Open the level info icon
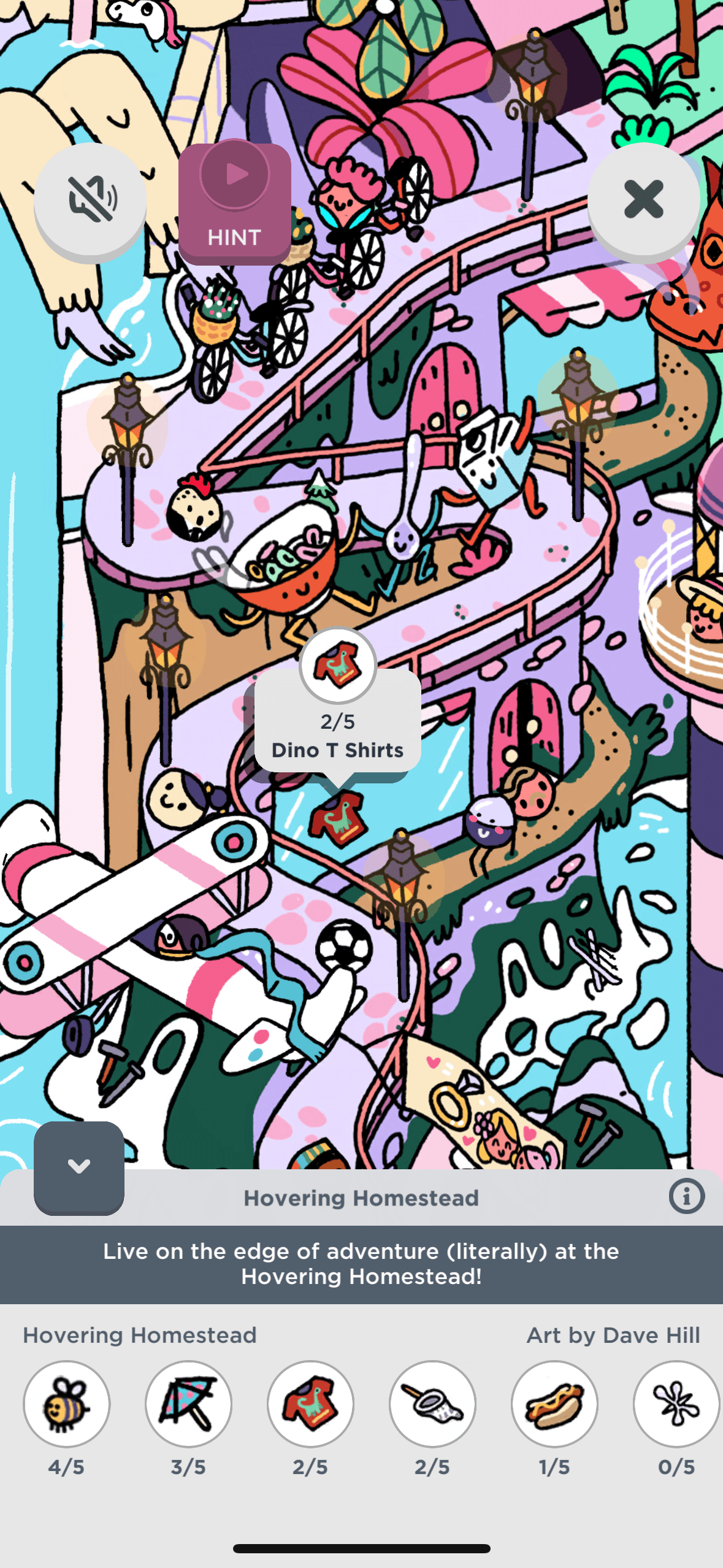This screenshot has height=1568, width=723. (686, 1196)
